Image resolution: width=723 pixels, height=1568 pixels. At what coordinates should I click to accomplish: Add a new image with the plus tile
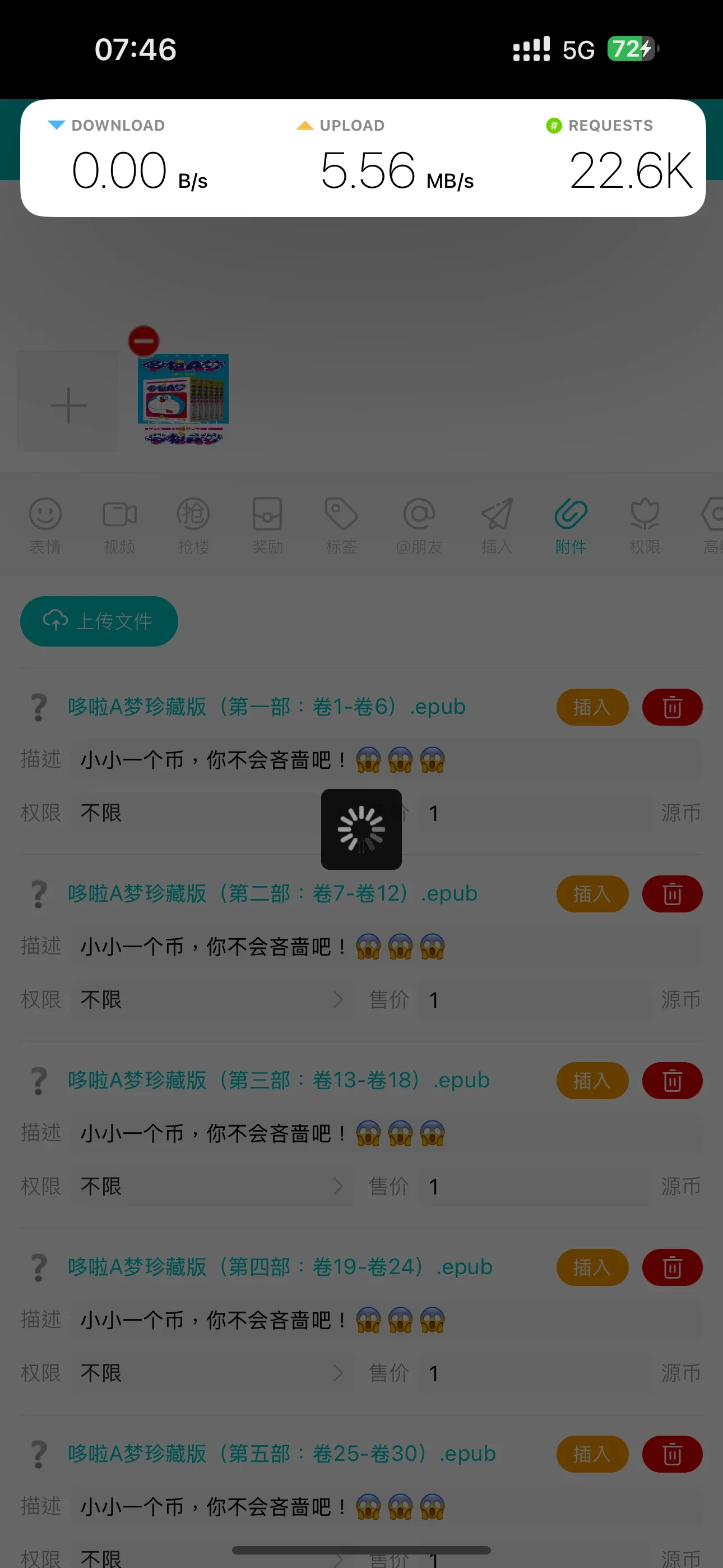click(68, 404)
